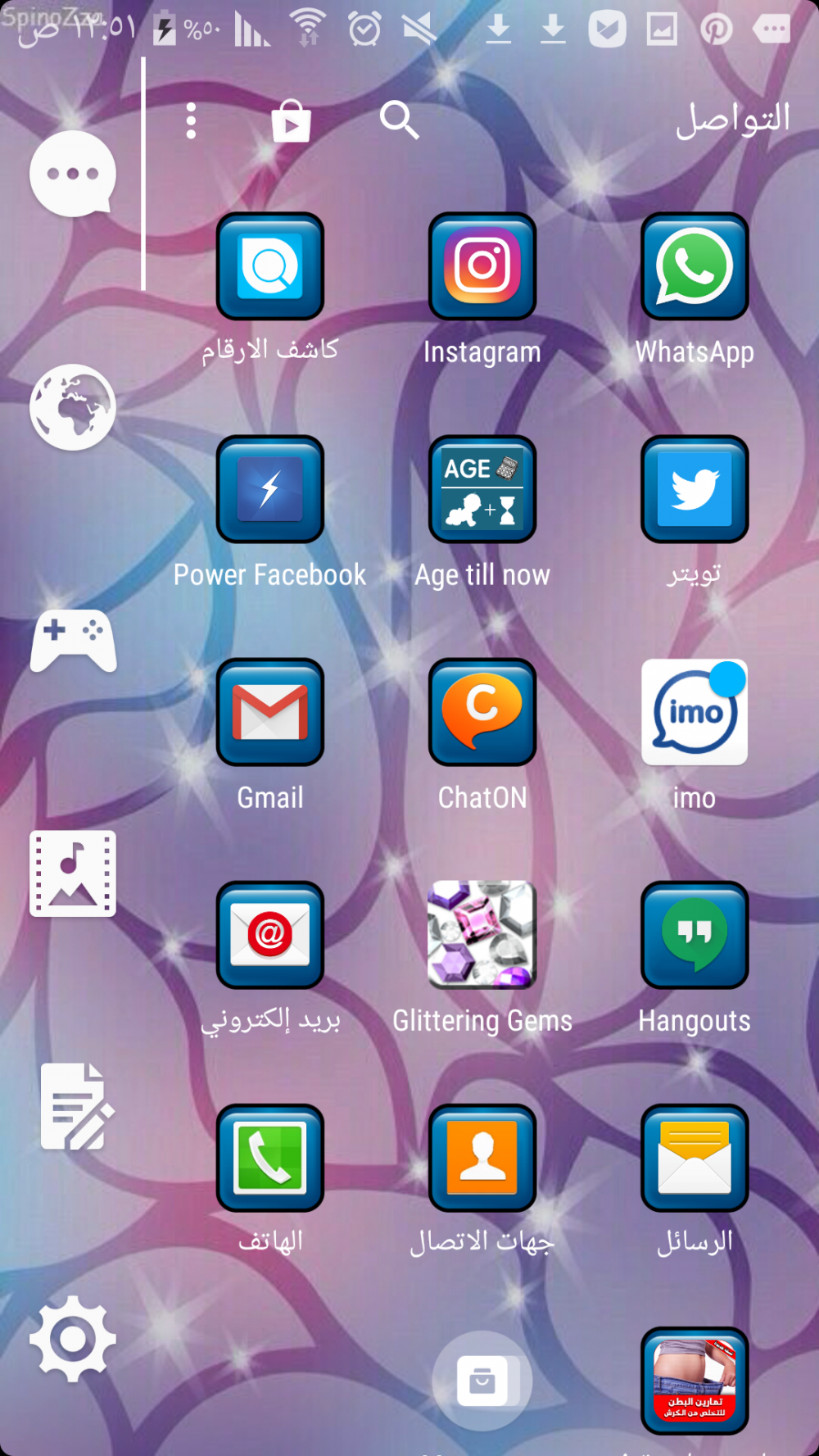Viewport: 819px width, 1456px height.
Task: Switch to the media category tab
Action: click(x=73, y=873)
